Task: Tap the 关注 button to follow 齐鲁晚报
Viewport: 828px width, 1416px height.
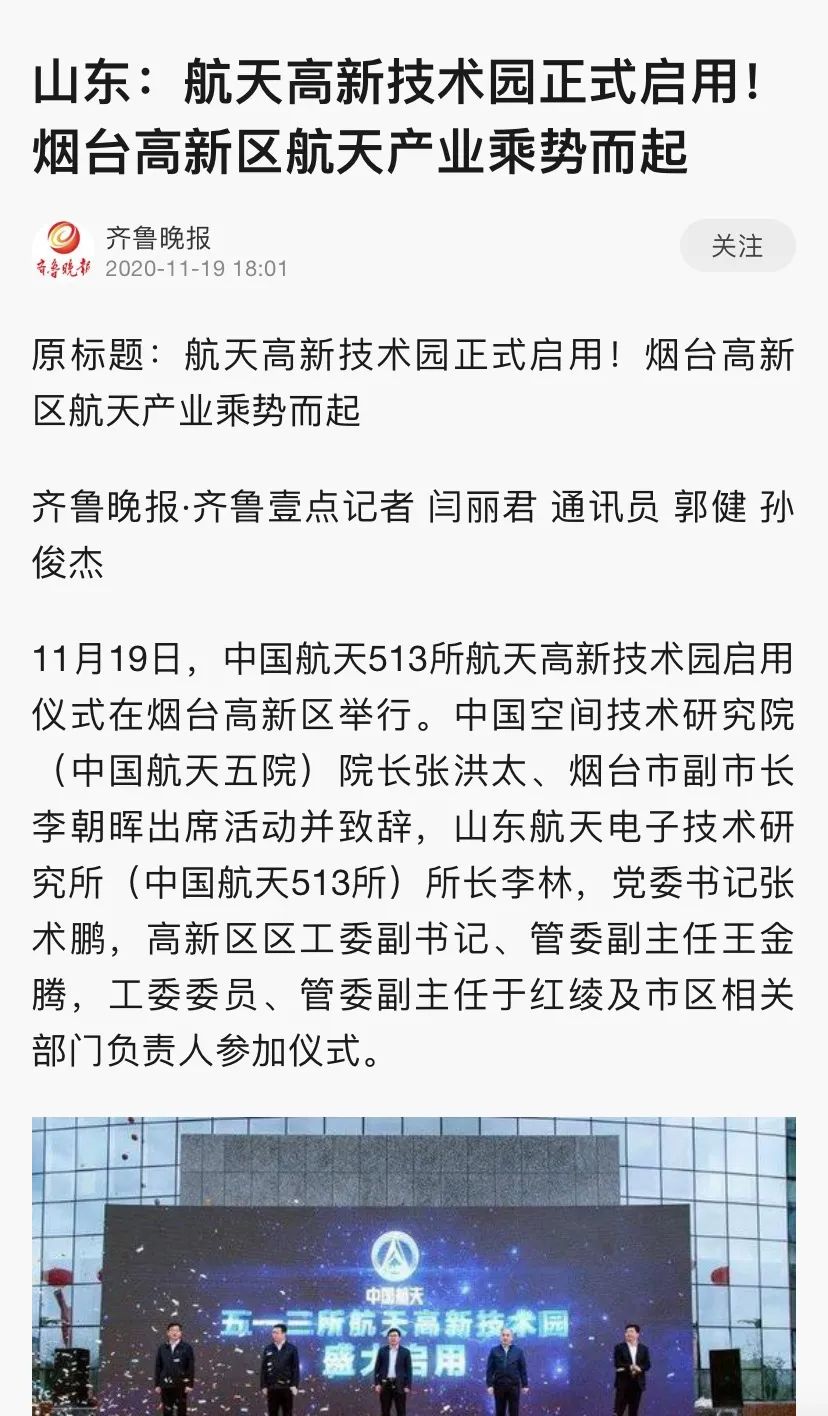Action: 737,246
